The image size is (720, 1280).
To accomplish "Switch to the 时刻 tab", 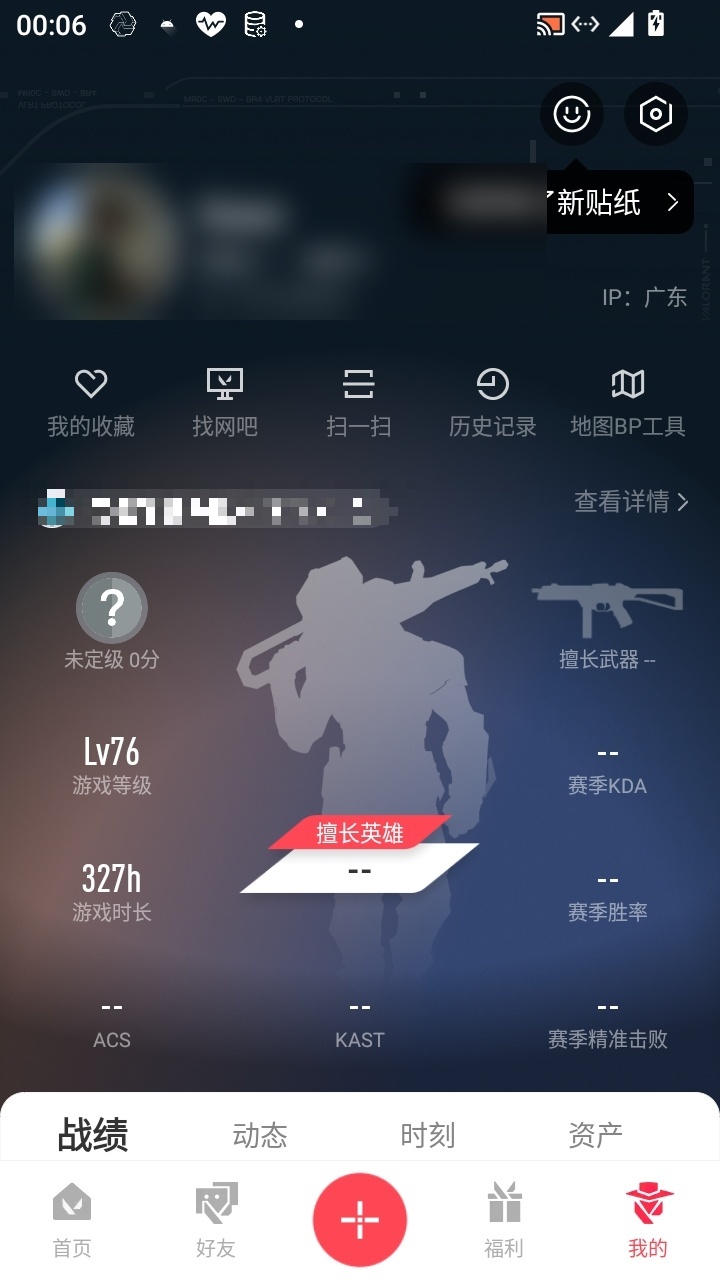I will click(x=428, y=1135).
